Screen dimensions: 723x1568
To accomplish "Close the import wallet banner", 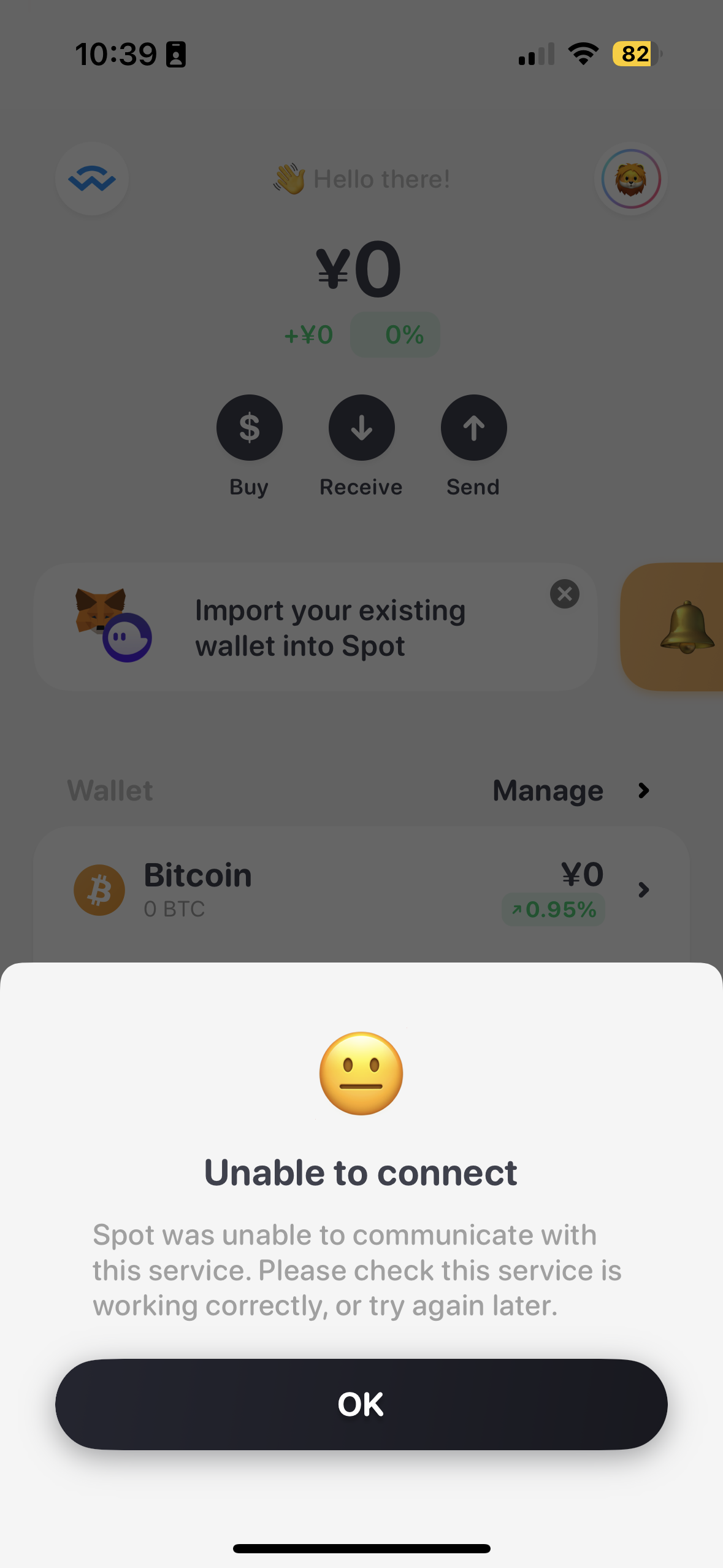I will [x=564, y=594].
